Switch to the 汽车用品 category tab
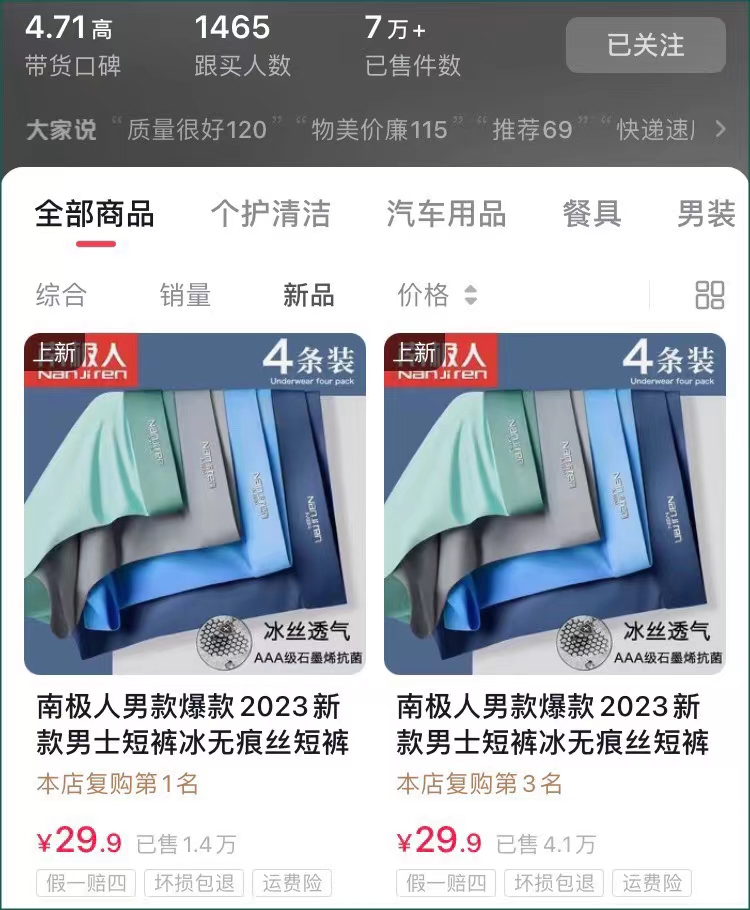 [444, 212]
